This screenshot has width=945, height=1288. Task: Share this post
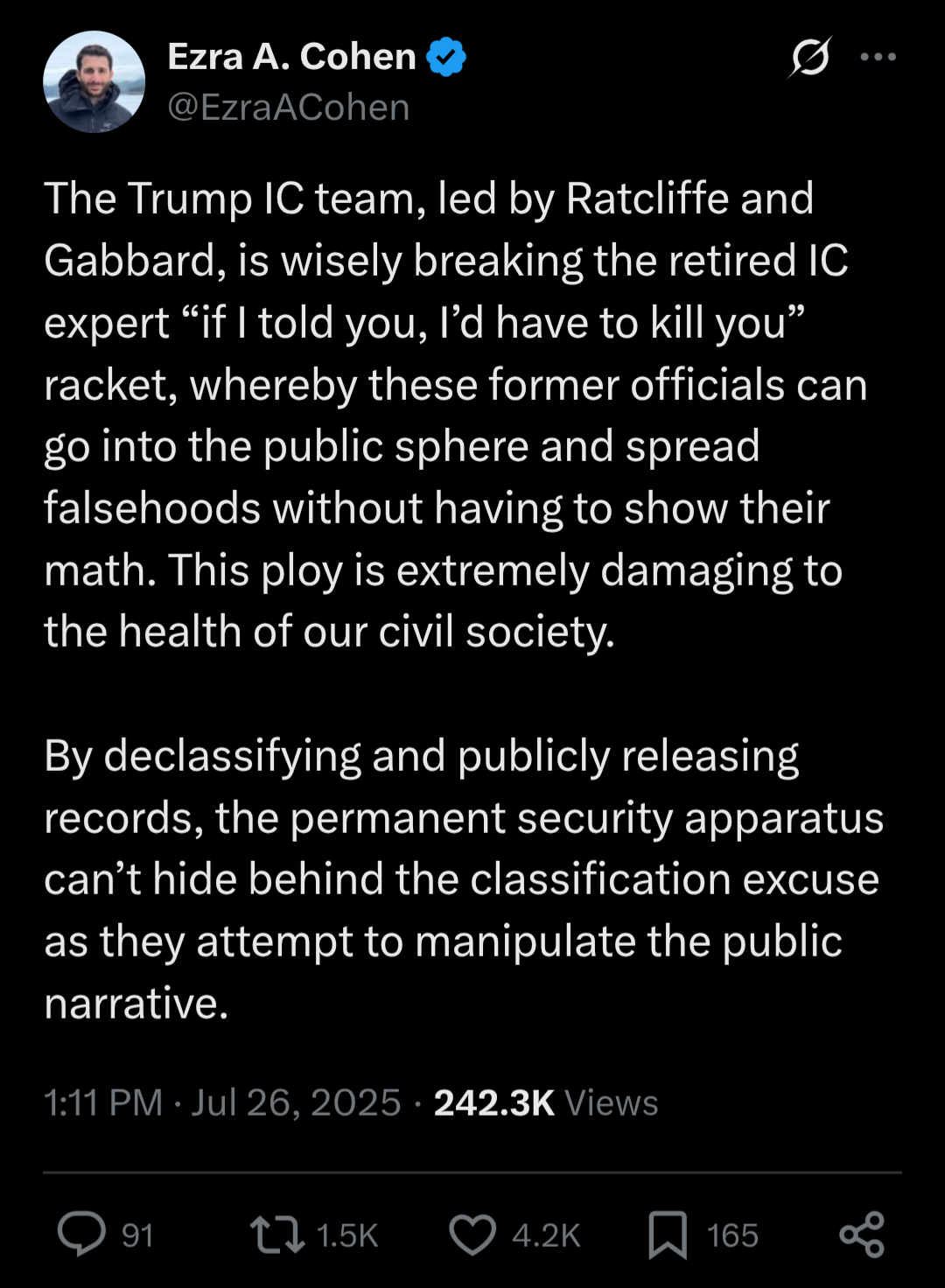(x=862, y=1235)
